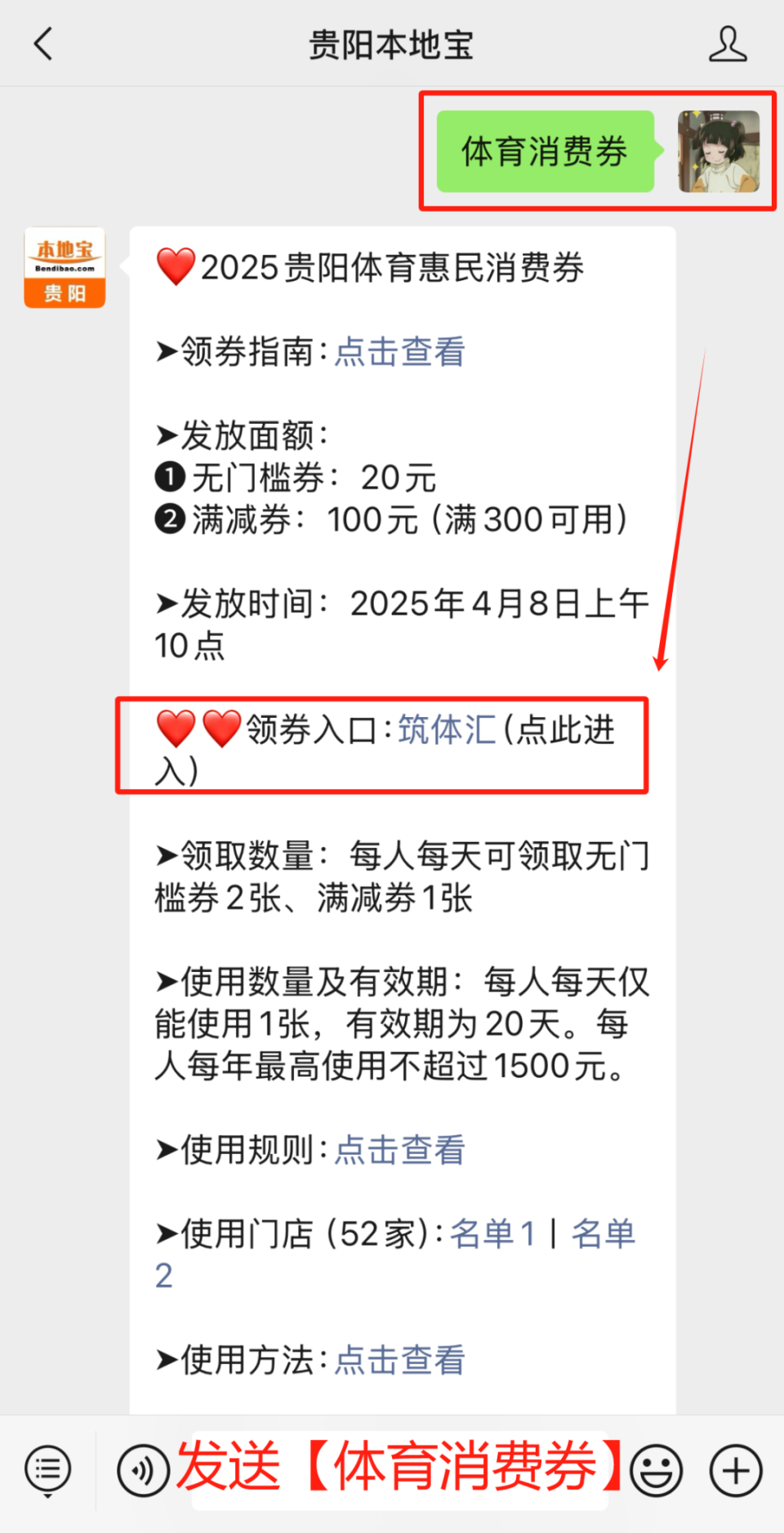This screenshot has width=784, height=1533.
Task: Open the emoji panel icon
Action: [x=657, y=1469]
